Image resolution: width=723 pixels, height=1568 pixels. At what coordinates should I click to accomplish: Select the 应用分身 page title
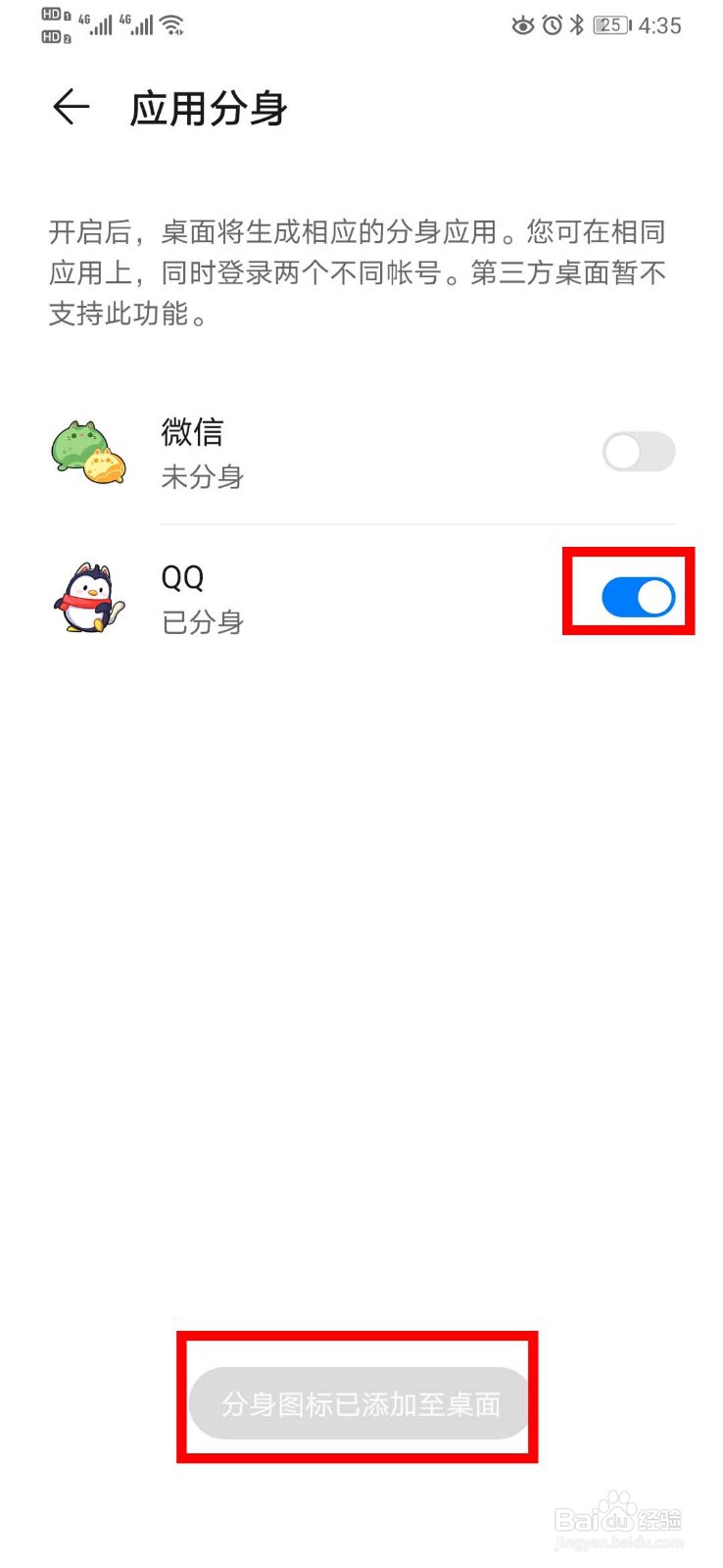(x=209, y=108)
